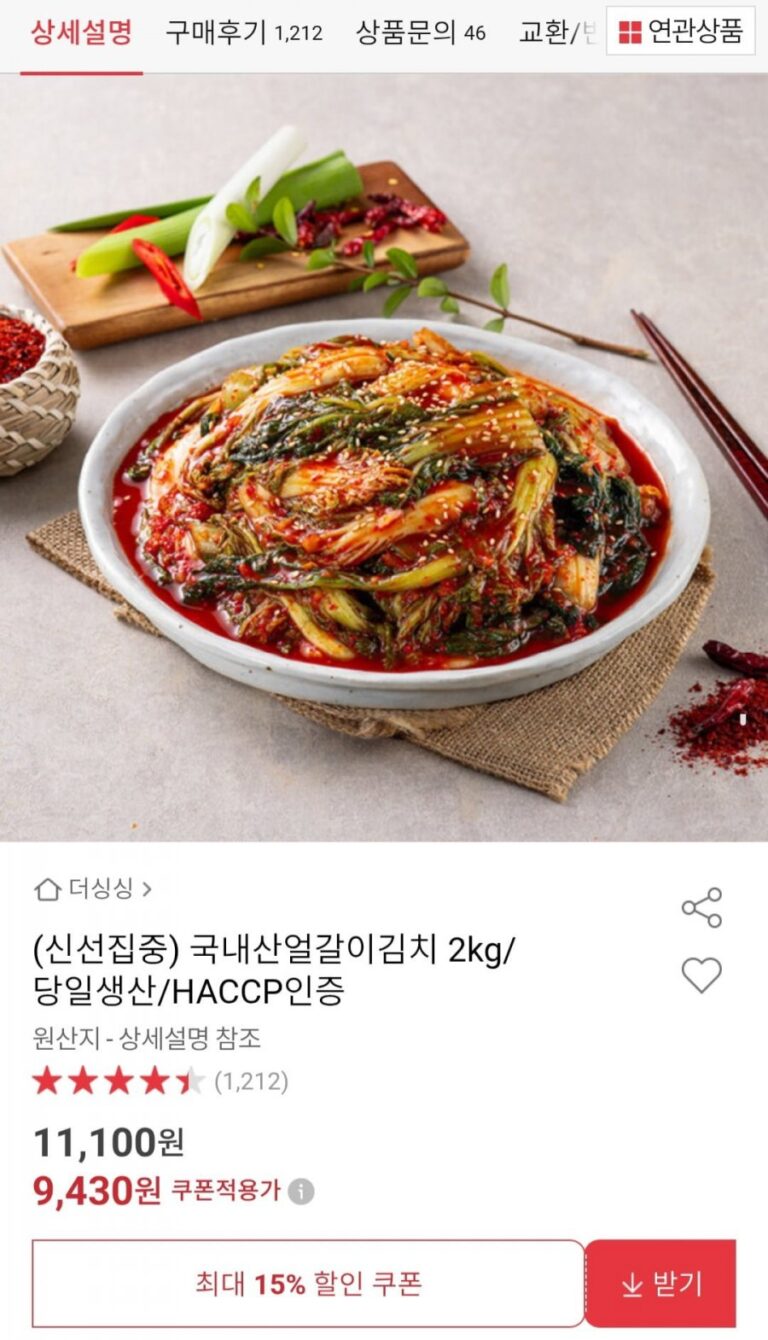Go to the 상품문의 tab
Screen dimensions: 768x1340
click(x=420, y=33)
